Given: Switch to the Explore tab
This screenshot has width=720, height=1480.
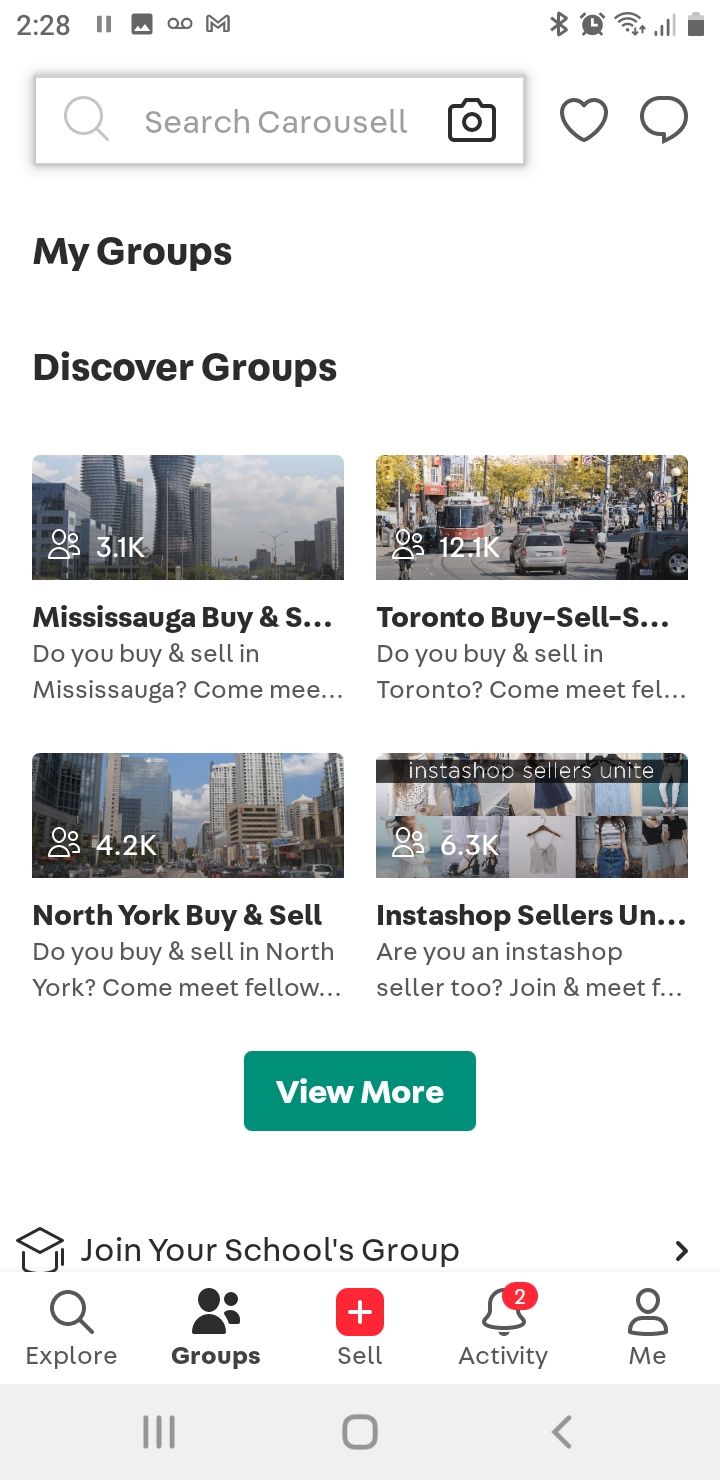Looking at the screenshot, I should pyautogui.click(x=70, y=1327).
